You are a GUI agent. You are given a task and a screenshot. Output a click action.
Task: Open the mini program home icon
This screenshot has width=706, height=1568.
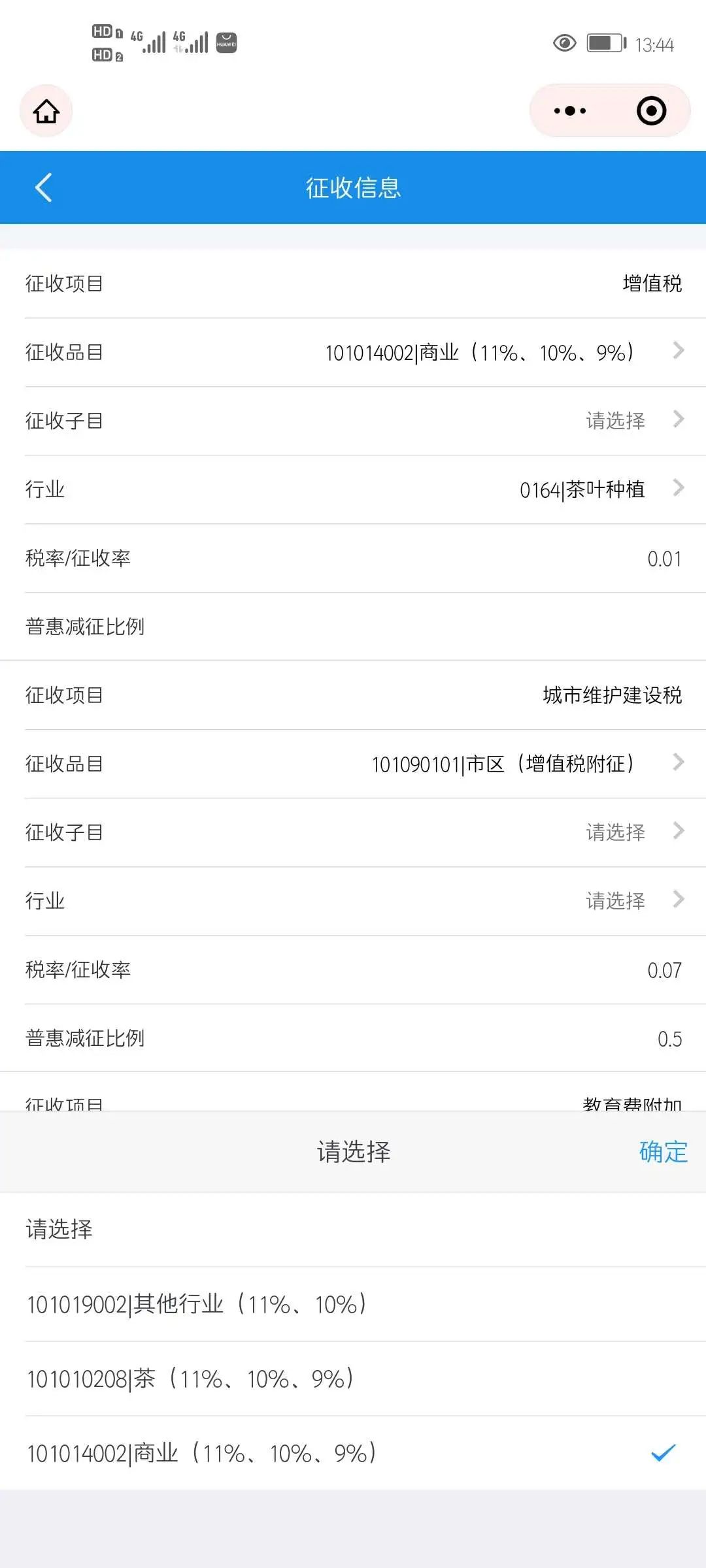pyautogui.click(x=46, y=111)
